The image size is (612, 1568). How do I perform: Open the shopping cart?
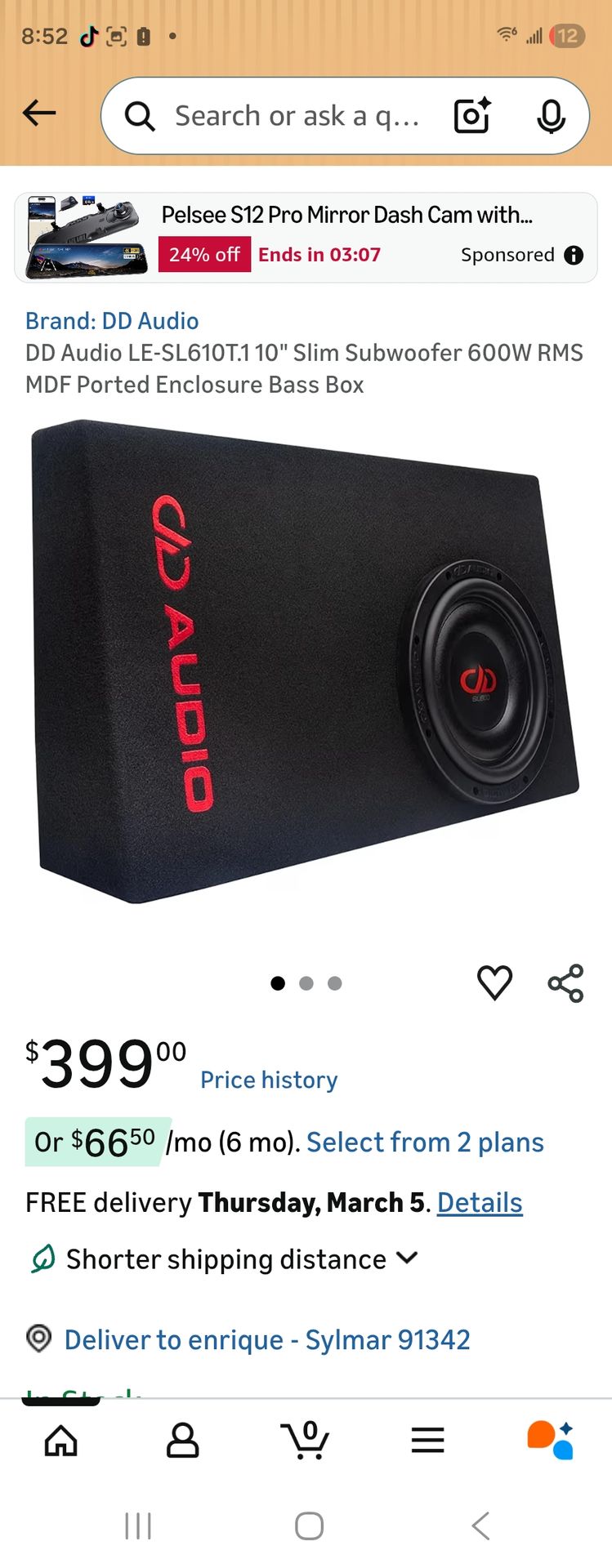tap(306, 1441)
